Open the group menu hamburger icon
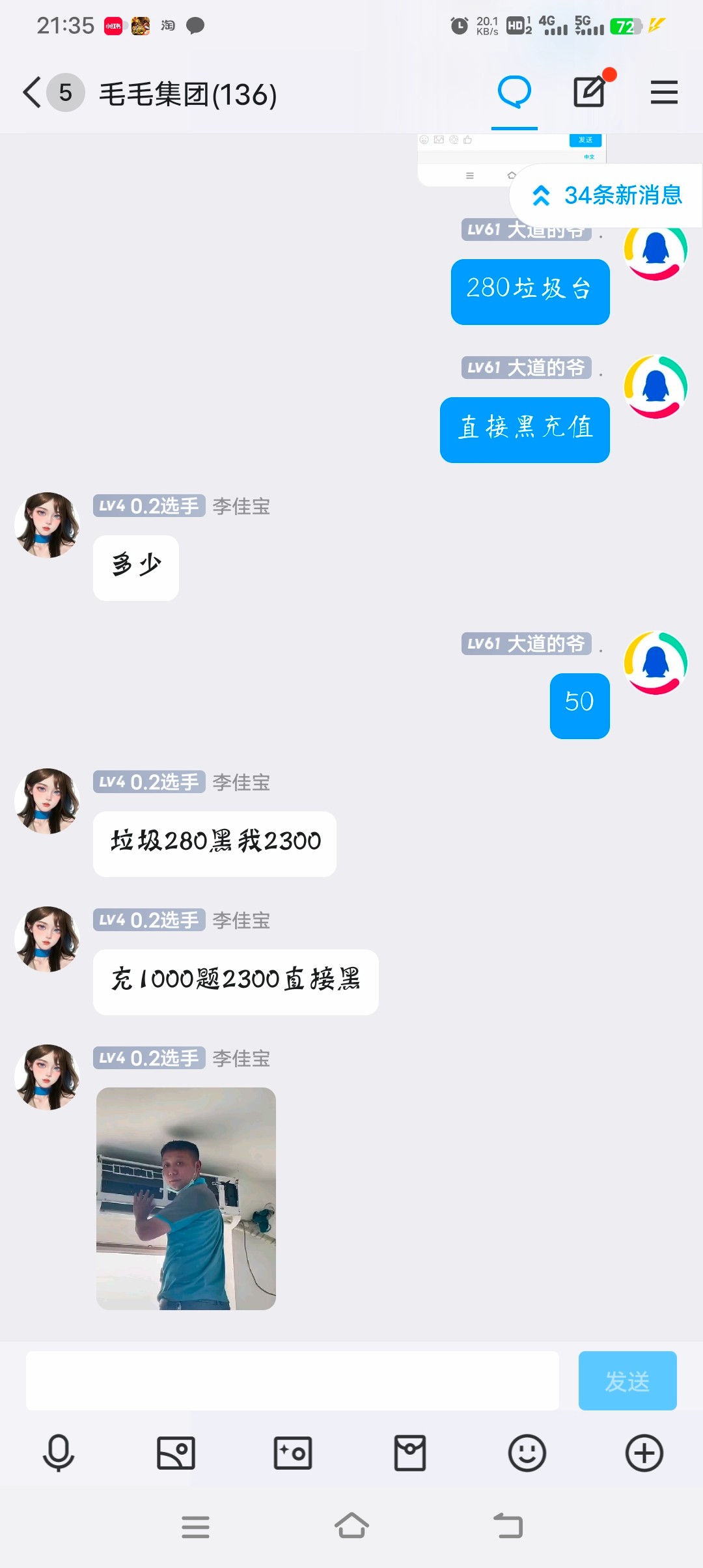The width and height of the screenshot is (703, 1568). [x=664, y=92]
